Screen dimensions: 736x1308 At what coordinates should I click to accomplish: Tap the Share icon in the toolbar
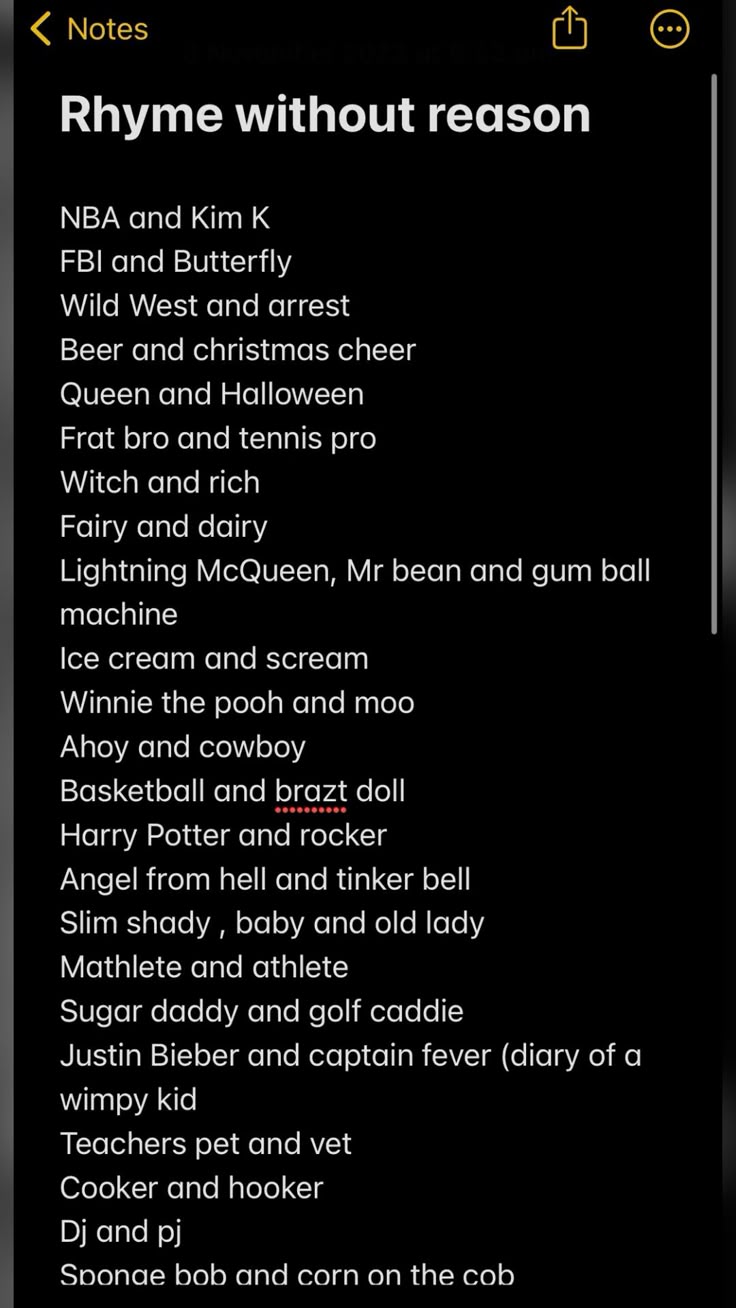click(569, 29)
